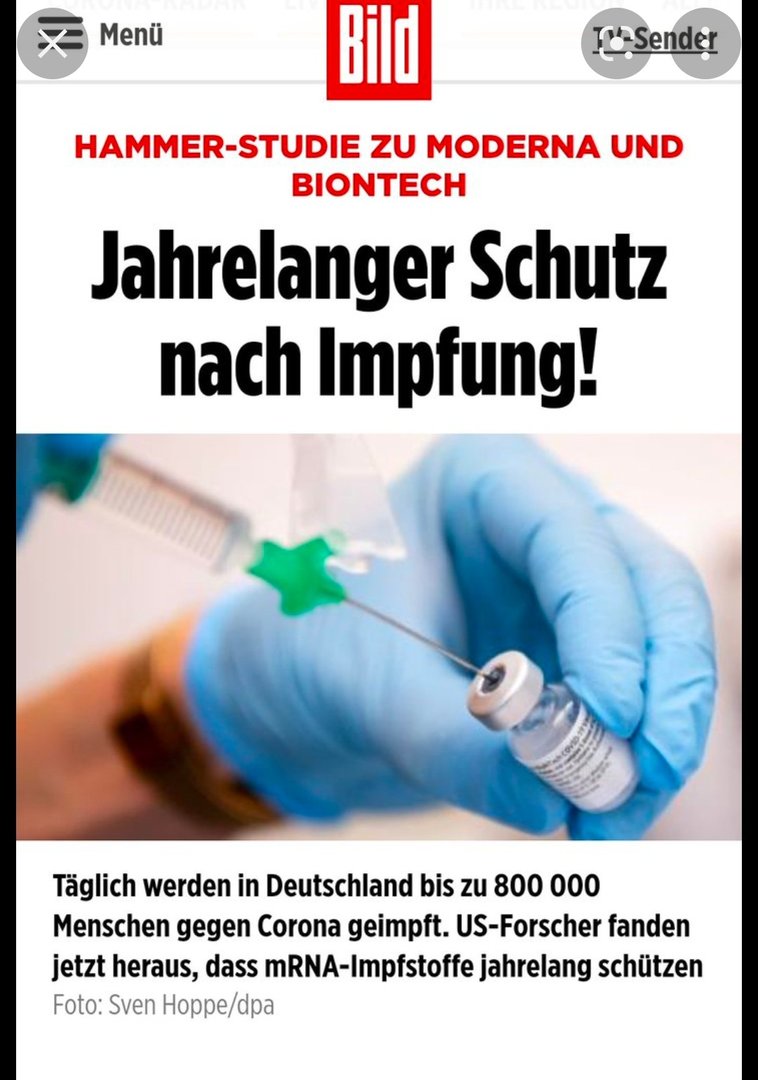This screenshot has width=758, height=1080.
Task: Close the image viewer
Action: click(x=52, y=44)
